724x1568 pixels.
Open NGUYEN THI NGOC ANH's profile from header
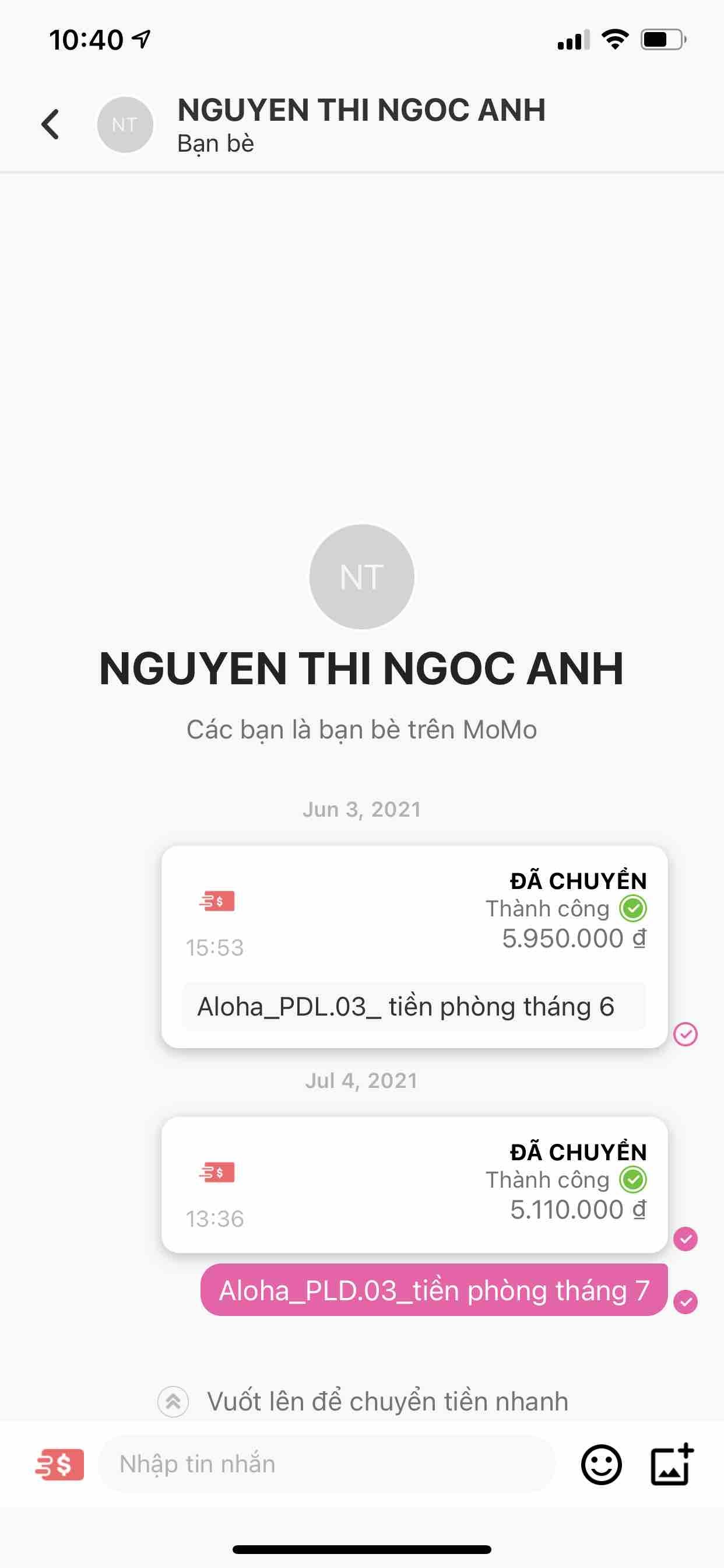[360, 111]
